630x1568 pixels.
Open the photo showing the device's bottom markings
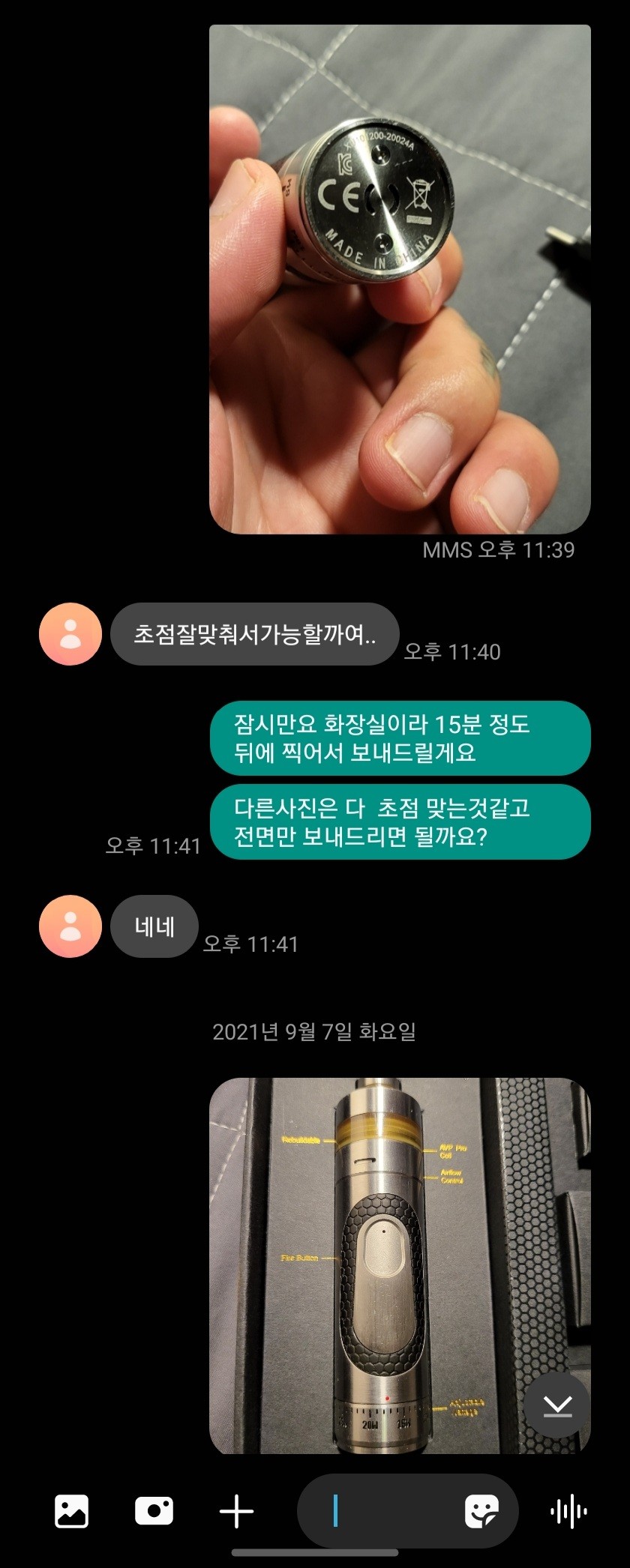point(400,279)
